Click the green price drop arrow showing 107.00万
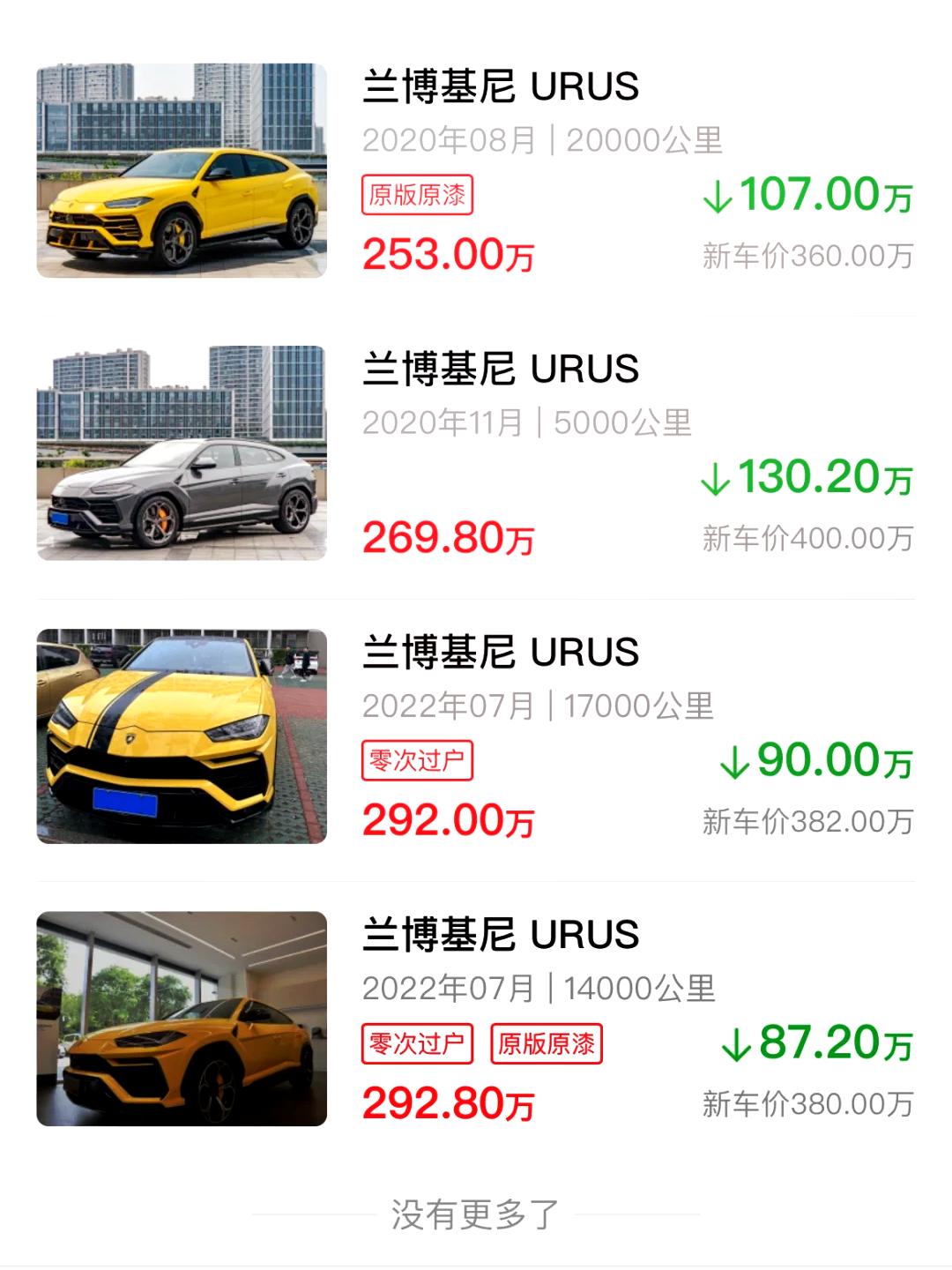Viewport: 952px width, 1270px height. click(810, 198)
